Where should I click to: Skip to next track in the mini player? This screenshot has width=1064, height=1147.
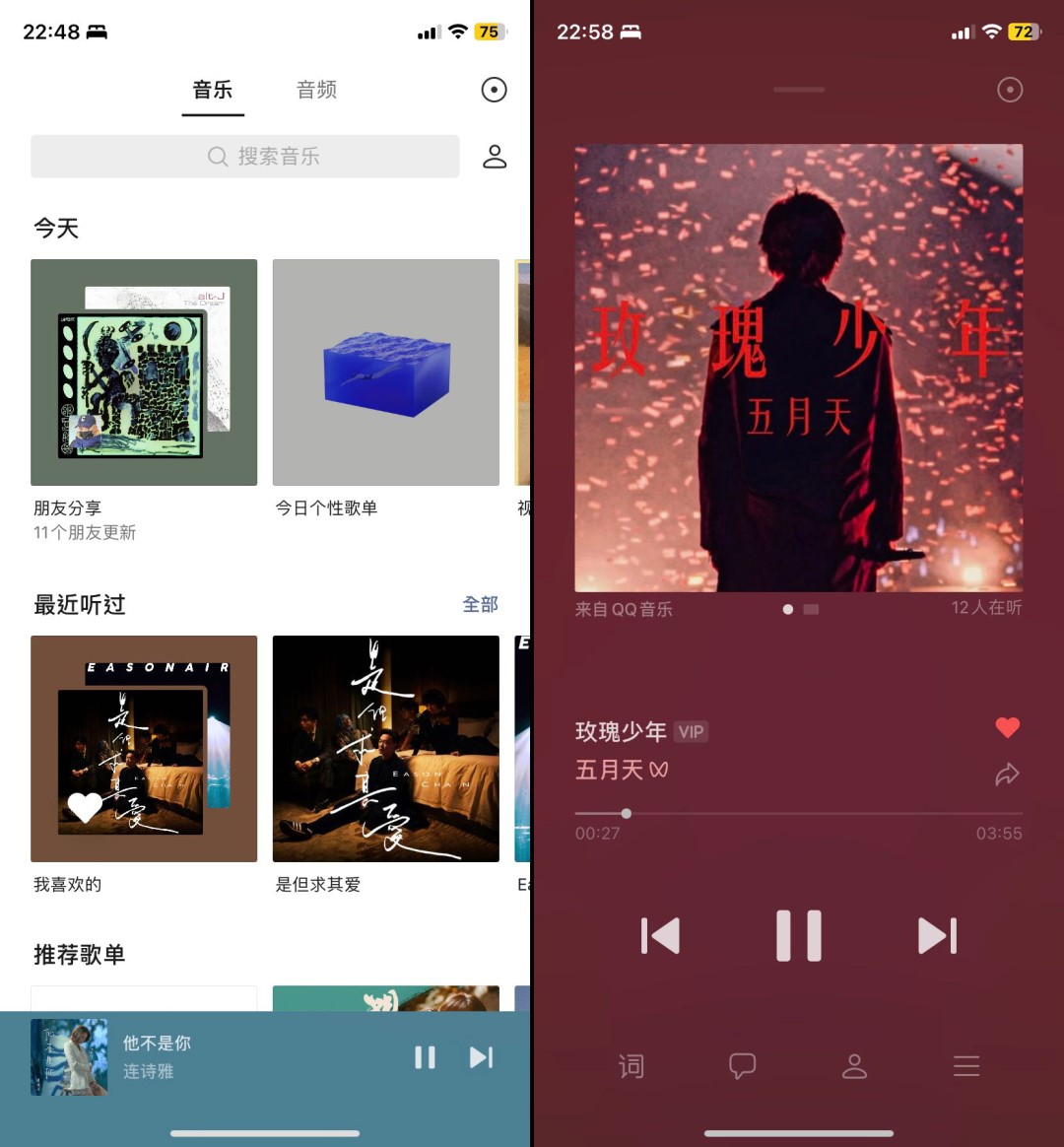pos(481,1056)
